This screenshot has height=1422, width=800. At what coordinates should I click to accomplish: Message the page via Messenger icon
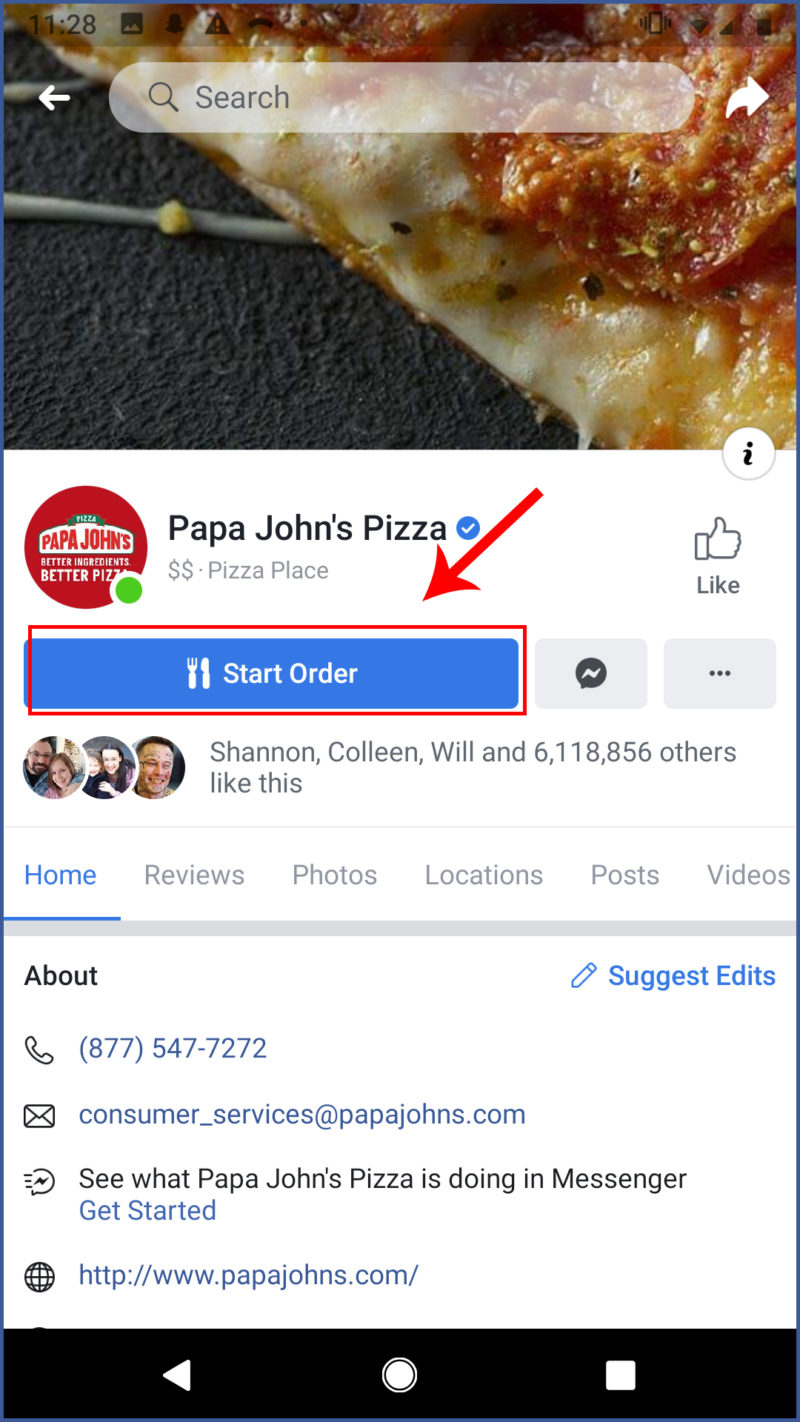click(591, 673)
